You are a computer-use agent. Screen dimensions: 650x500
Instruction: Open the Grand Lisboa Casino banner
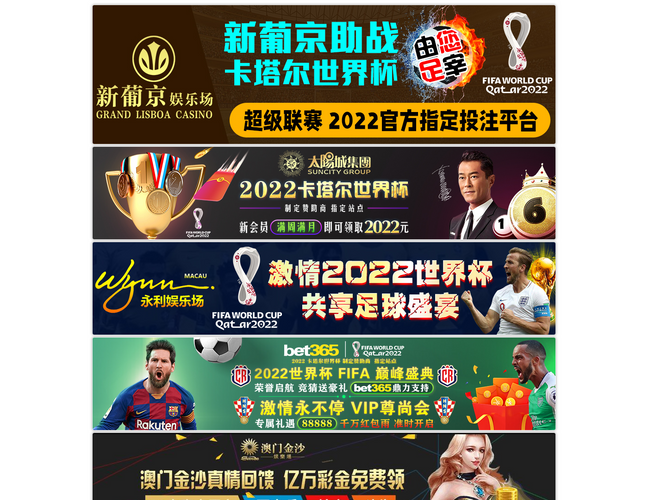coord(324,75)
